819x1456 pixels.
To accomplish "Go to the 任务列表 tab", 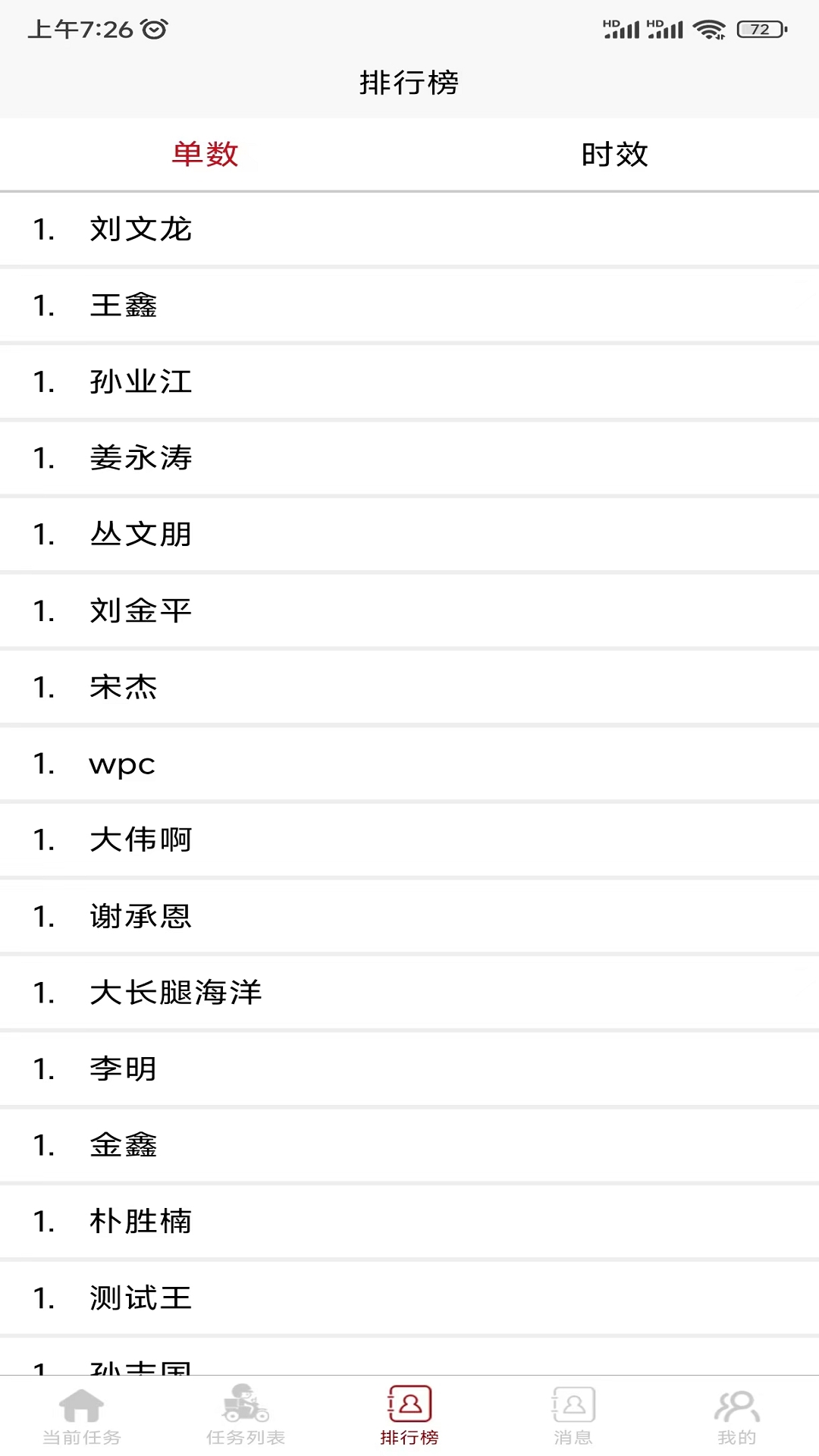I will point(246,1415).
